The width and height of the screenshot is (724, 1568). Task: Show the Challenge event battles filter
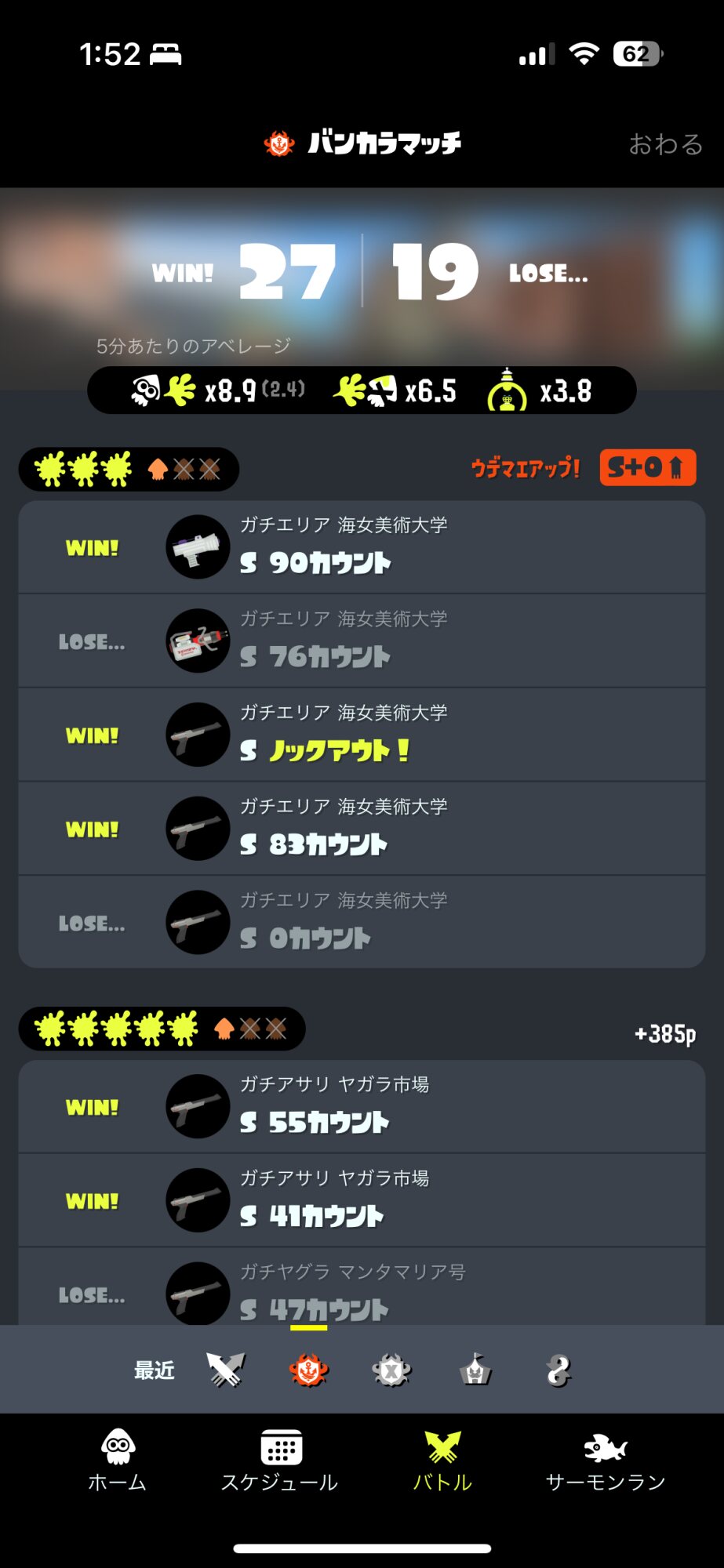coord(475,1370)
